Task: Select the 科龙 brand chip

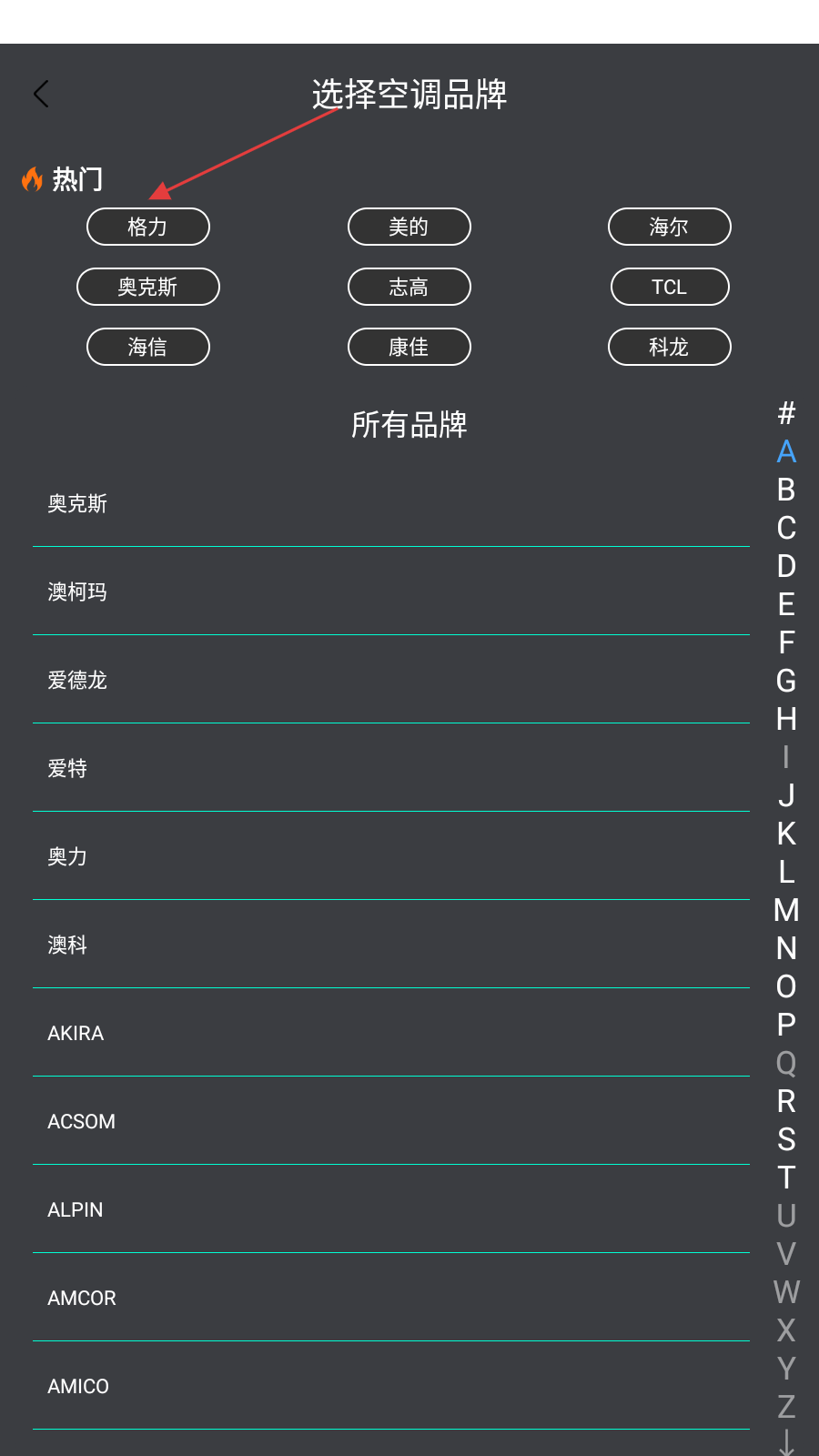Action: (669, 347)
